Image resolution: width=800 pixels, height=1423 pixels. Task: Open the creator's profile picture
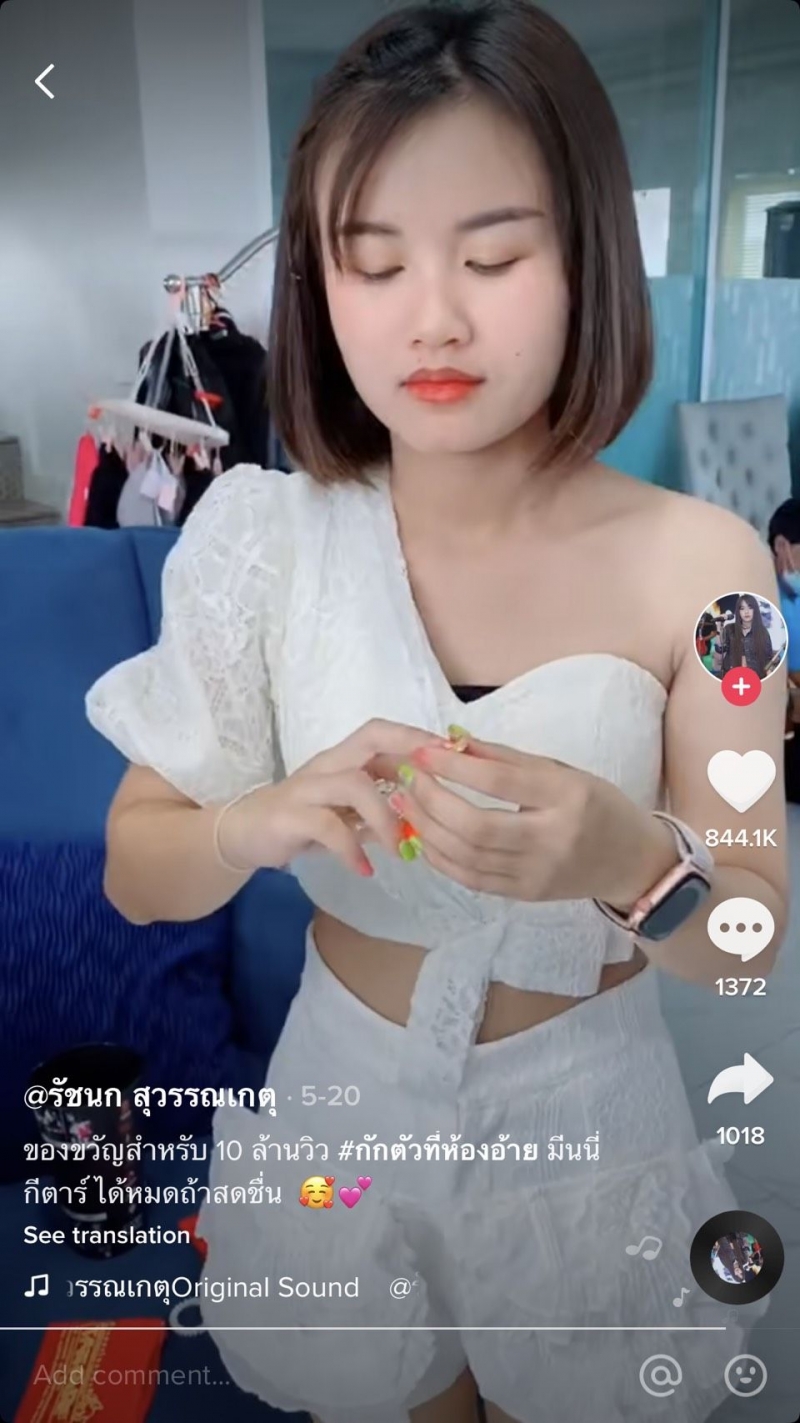click(x=741, y=638)
